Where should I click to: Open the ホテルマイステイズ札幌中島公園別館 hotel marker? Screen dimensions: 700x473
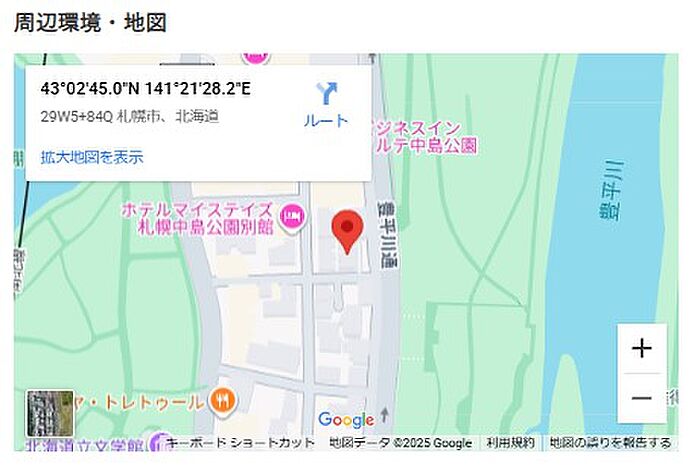click(x=292, y=216)
